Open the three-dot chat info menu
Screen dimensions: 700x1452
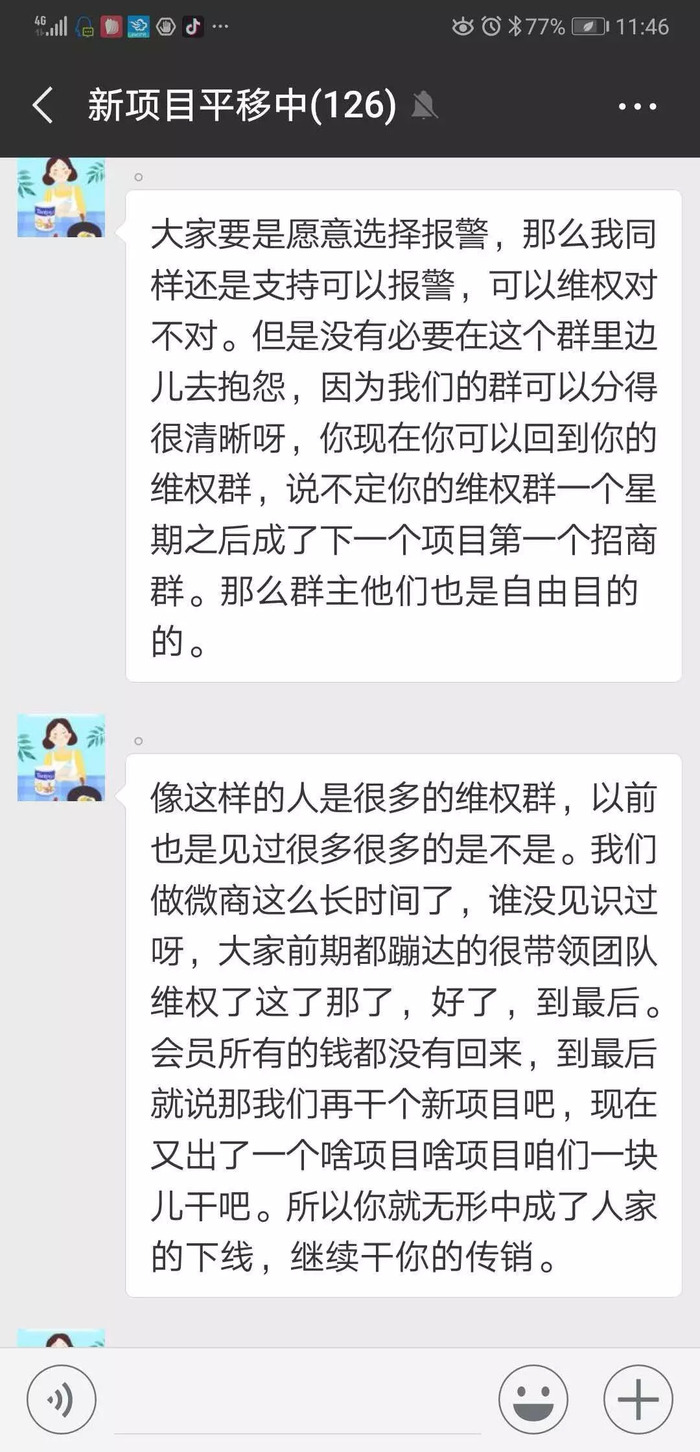[x=638, y=106]
